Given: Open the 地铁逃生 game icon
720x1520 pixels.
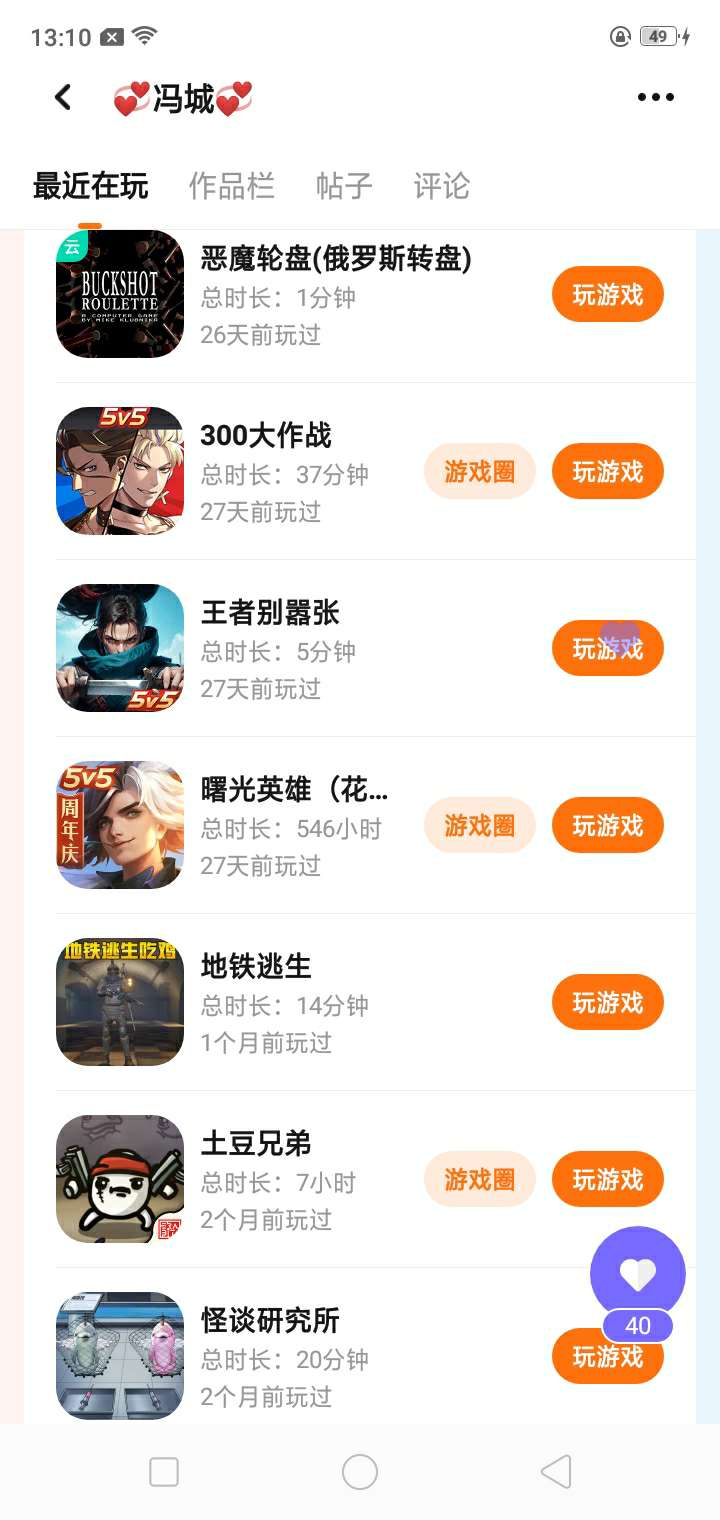Looking at the screenshot, I should pos(120,1002).
